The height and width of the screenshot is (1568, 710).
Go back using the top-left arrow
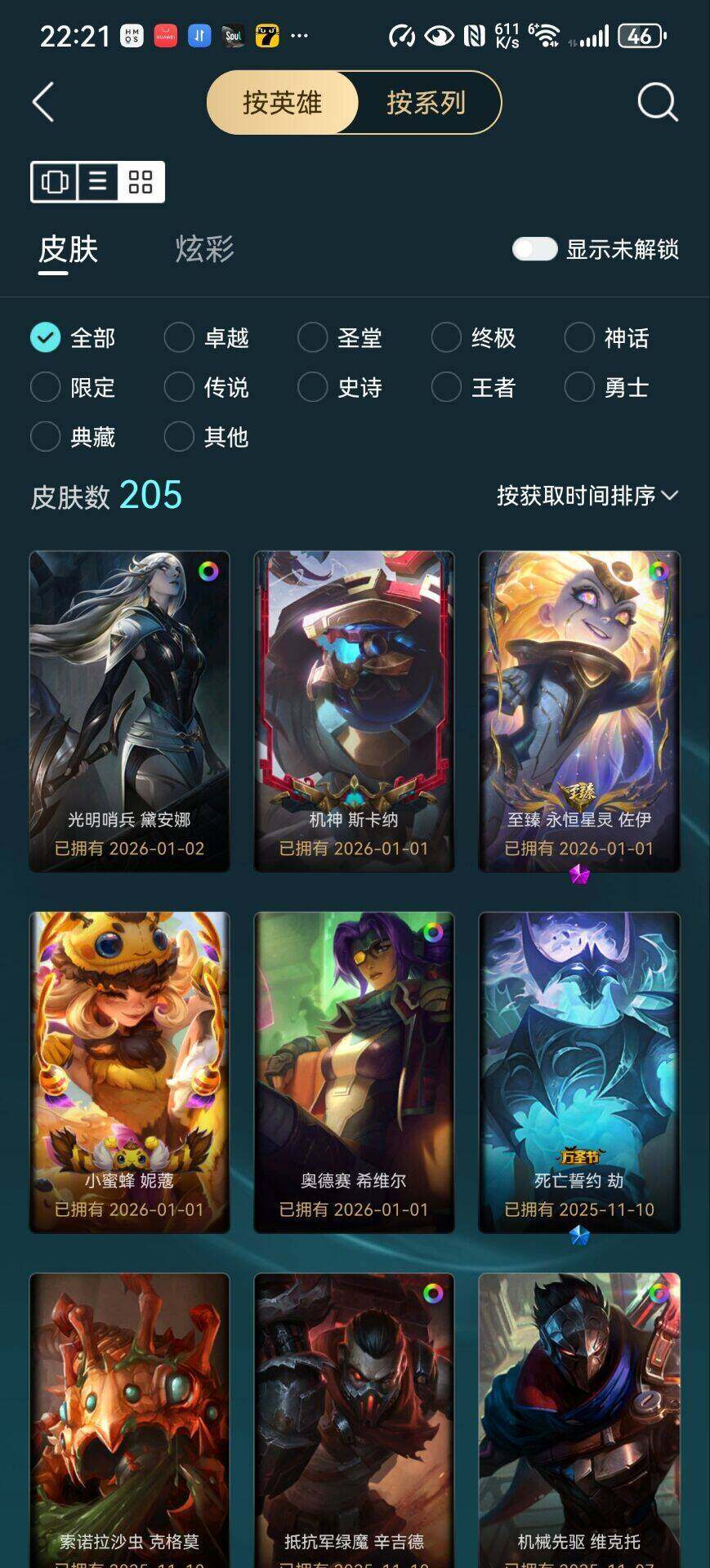coord(43,103)
